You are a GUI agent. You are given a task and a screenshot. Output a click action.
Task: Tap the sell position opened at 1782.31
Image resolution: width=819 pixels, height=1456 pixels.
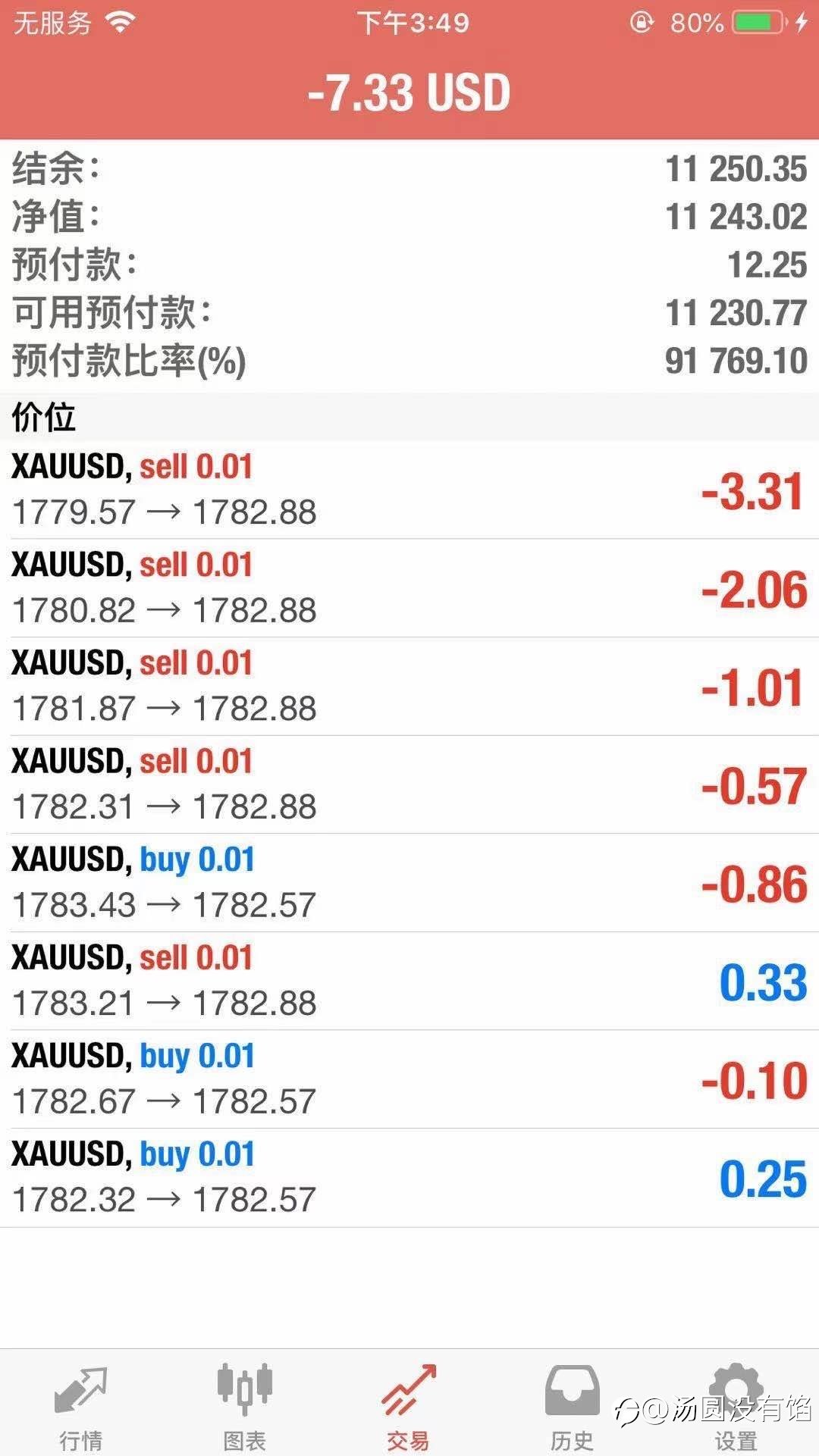click(x=409, y=784)
